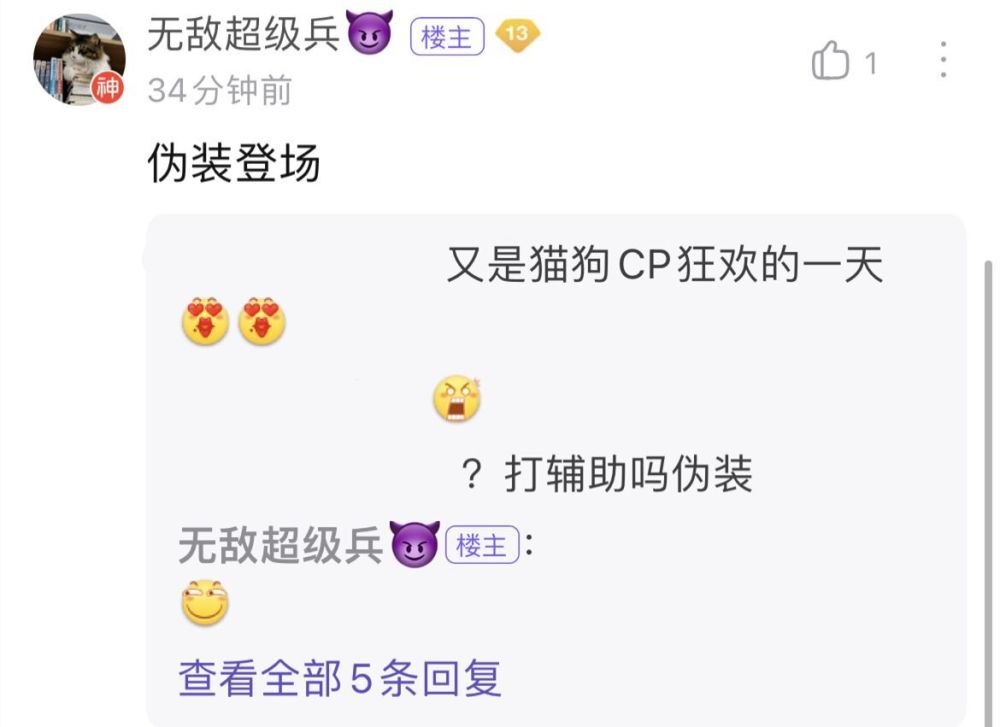Tap the username 无敌超级兵 at top
This screenshot has width=1000, height=727.
244,35
